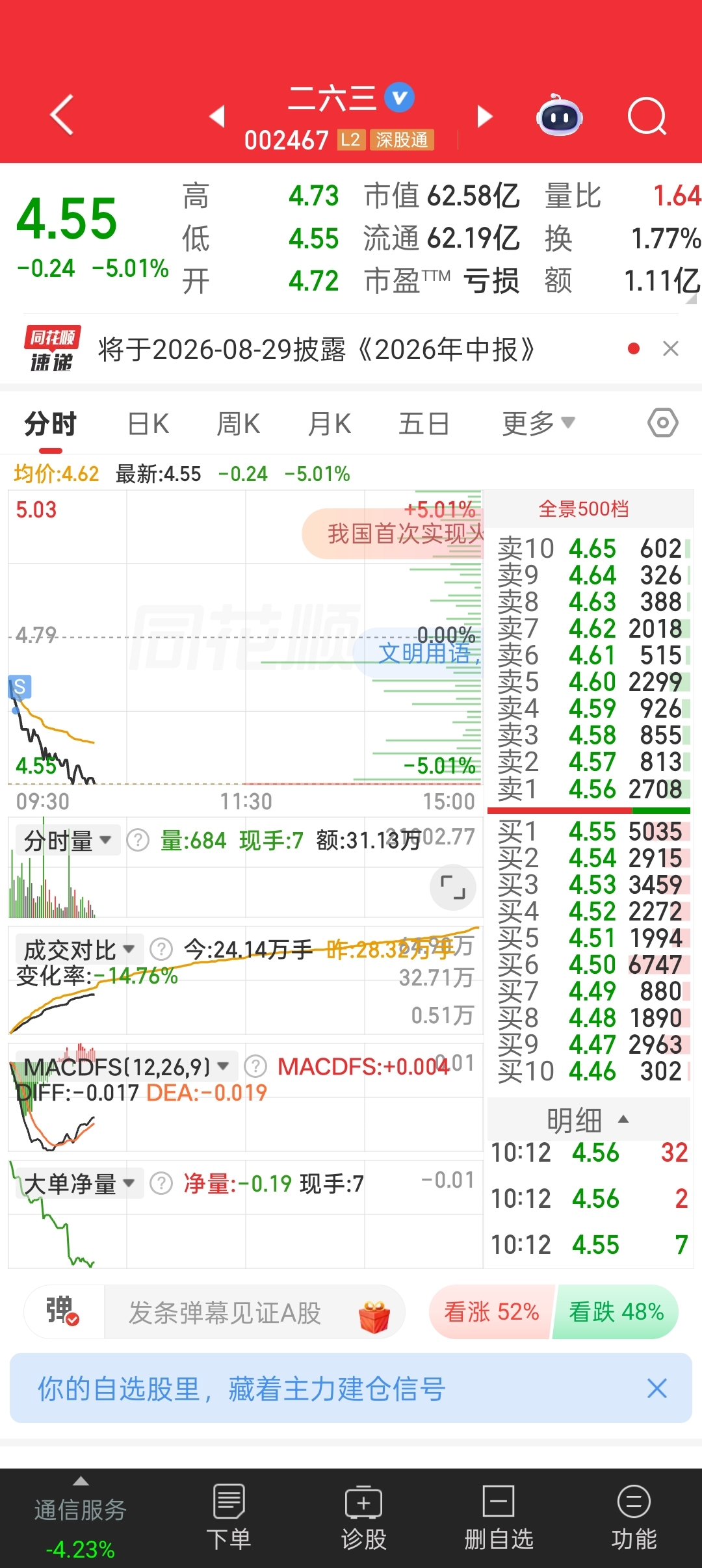This screenshot has height=1568, width=702.
Task: Remove stock via 删自选
Action: (499, 1519)
